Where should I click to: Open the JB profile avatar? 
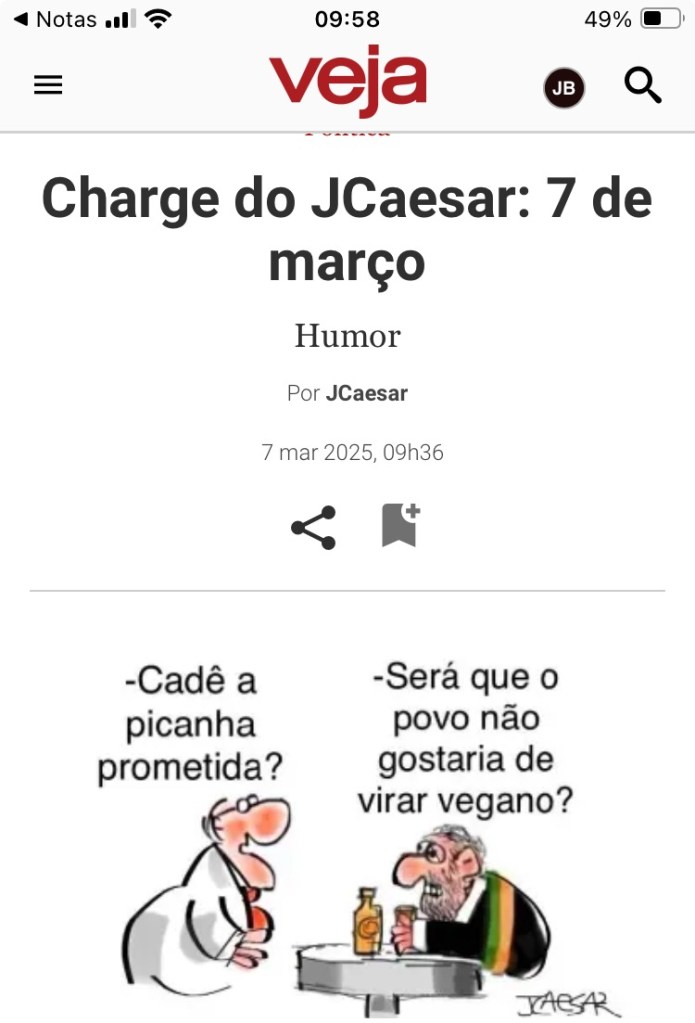tap(564, 88)
